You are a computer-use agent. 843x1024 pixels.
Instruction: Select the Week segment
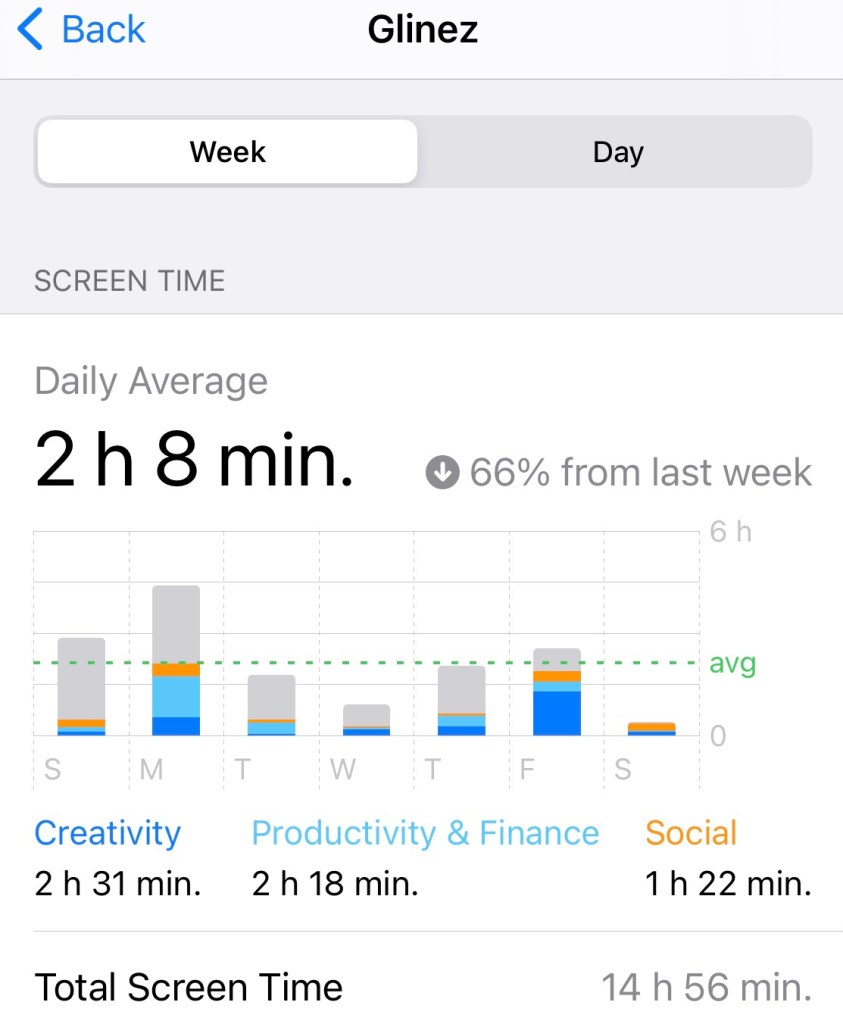click(228, 152)
